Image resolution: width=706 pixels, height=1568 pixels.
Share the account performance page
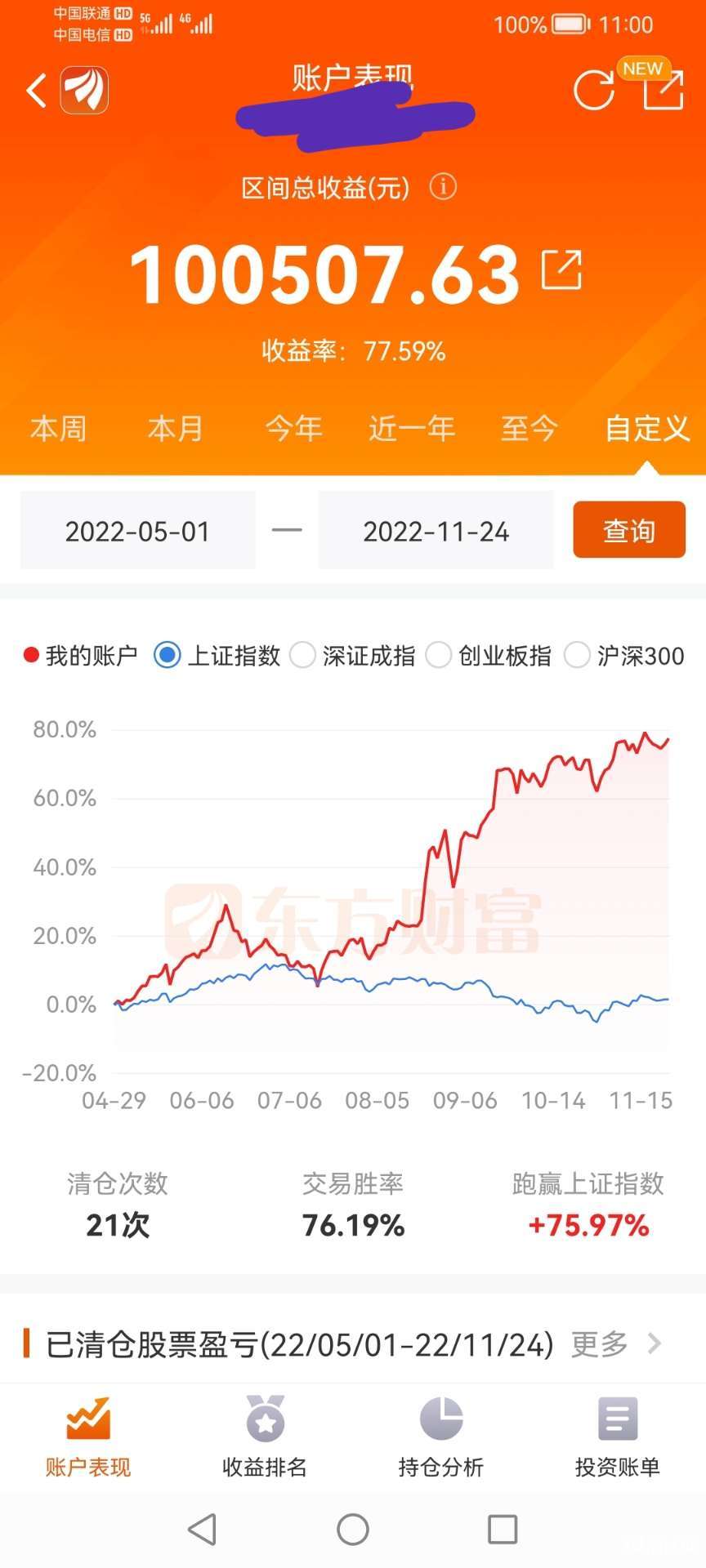pos(663,90)
